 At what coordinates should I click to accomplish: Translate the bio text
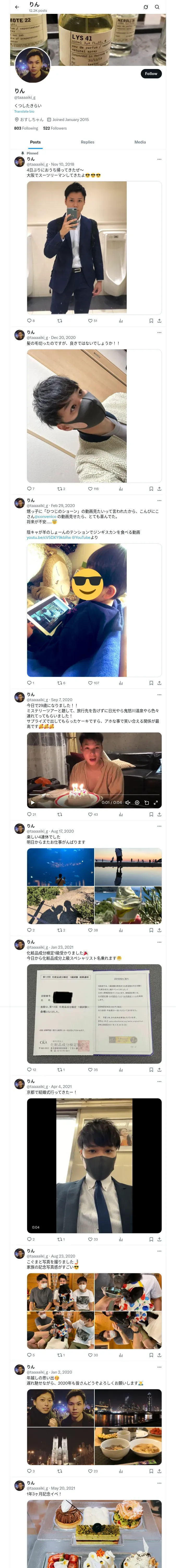pyautogui.click(x=24, y=111)
